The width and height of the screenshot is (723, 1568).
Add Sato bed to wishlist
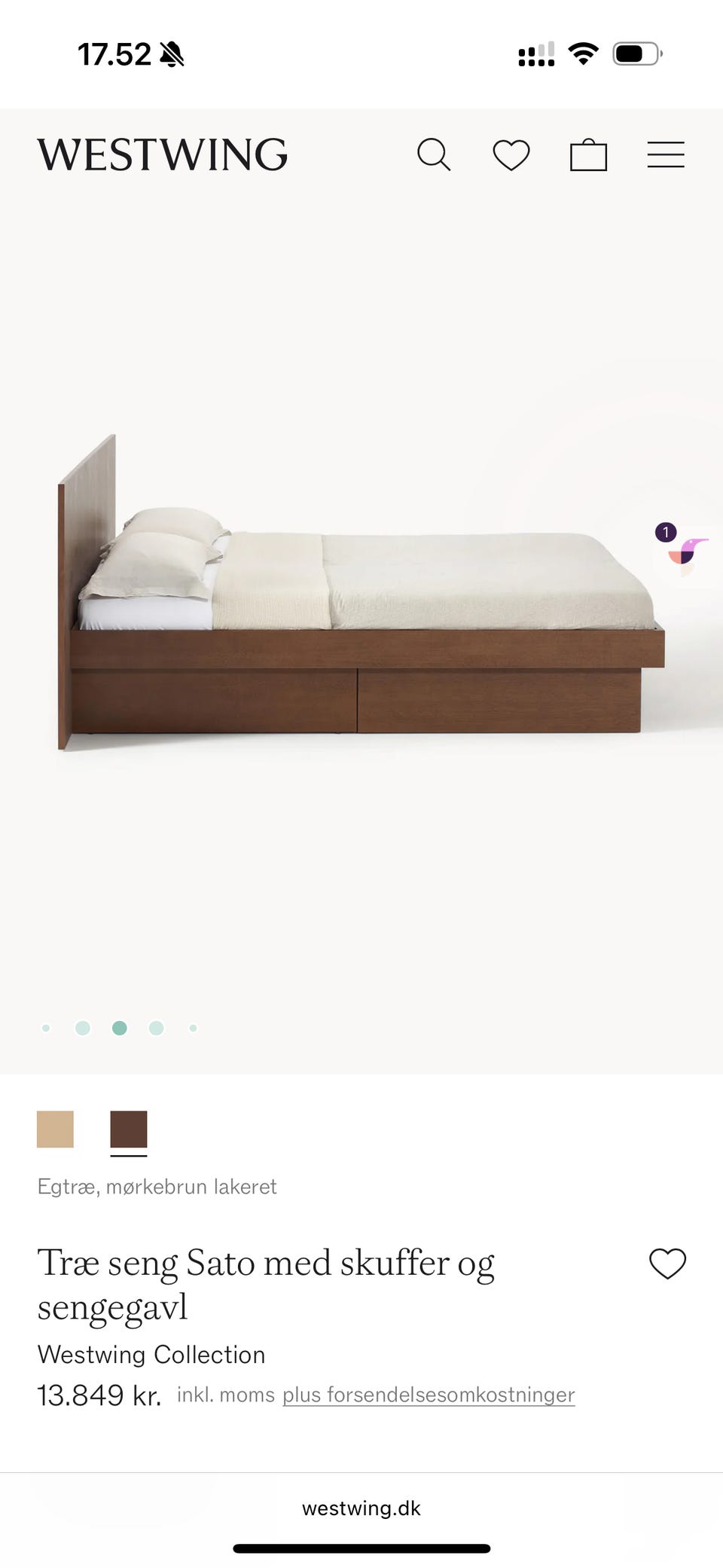point(667,1264)
